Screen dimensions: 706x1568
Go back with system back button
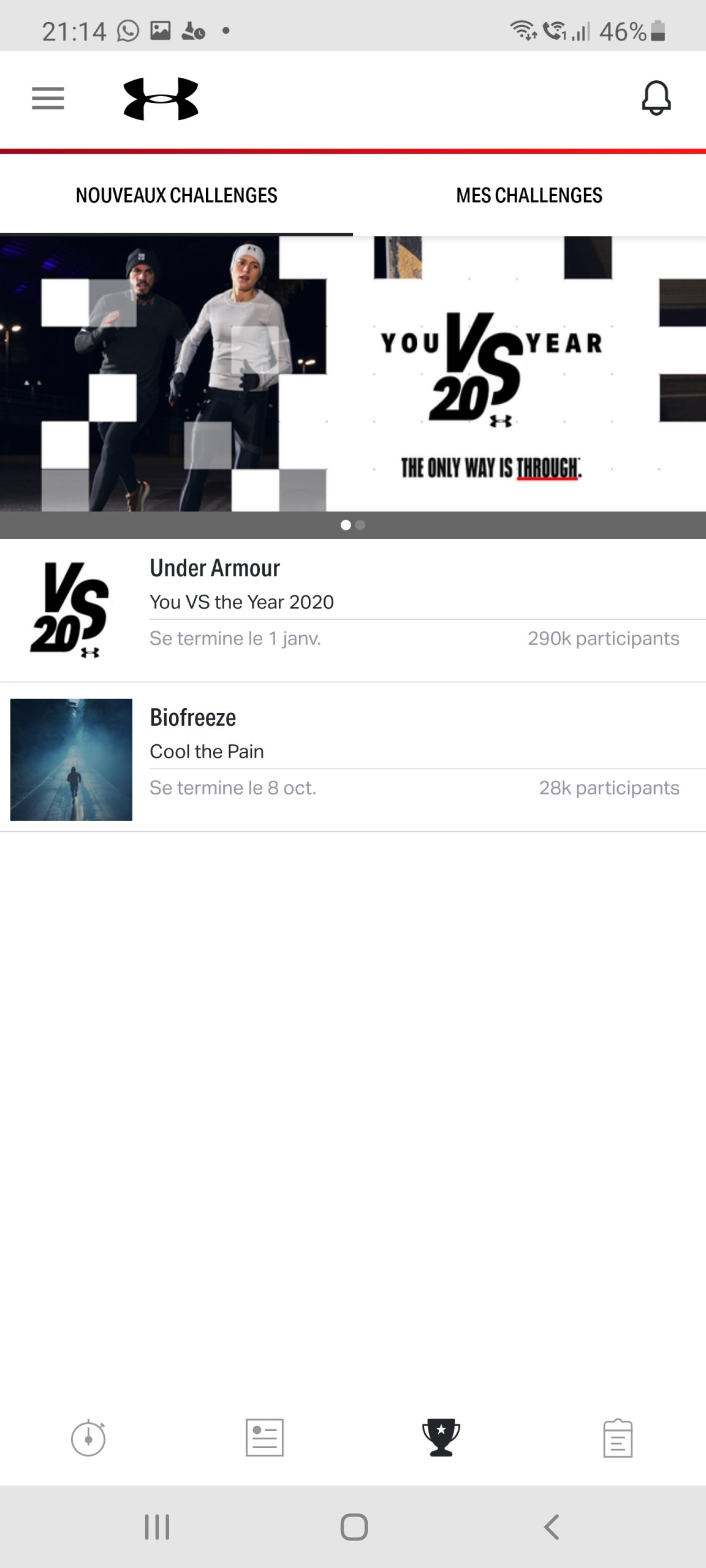(551, 1526)
